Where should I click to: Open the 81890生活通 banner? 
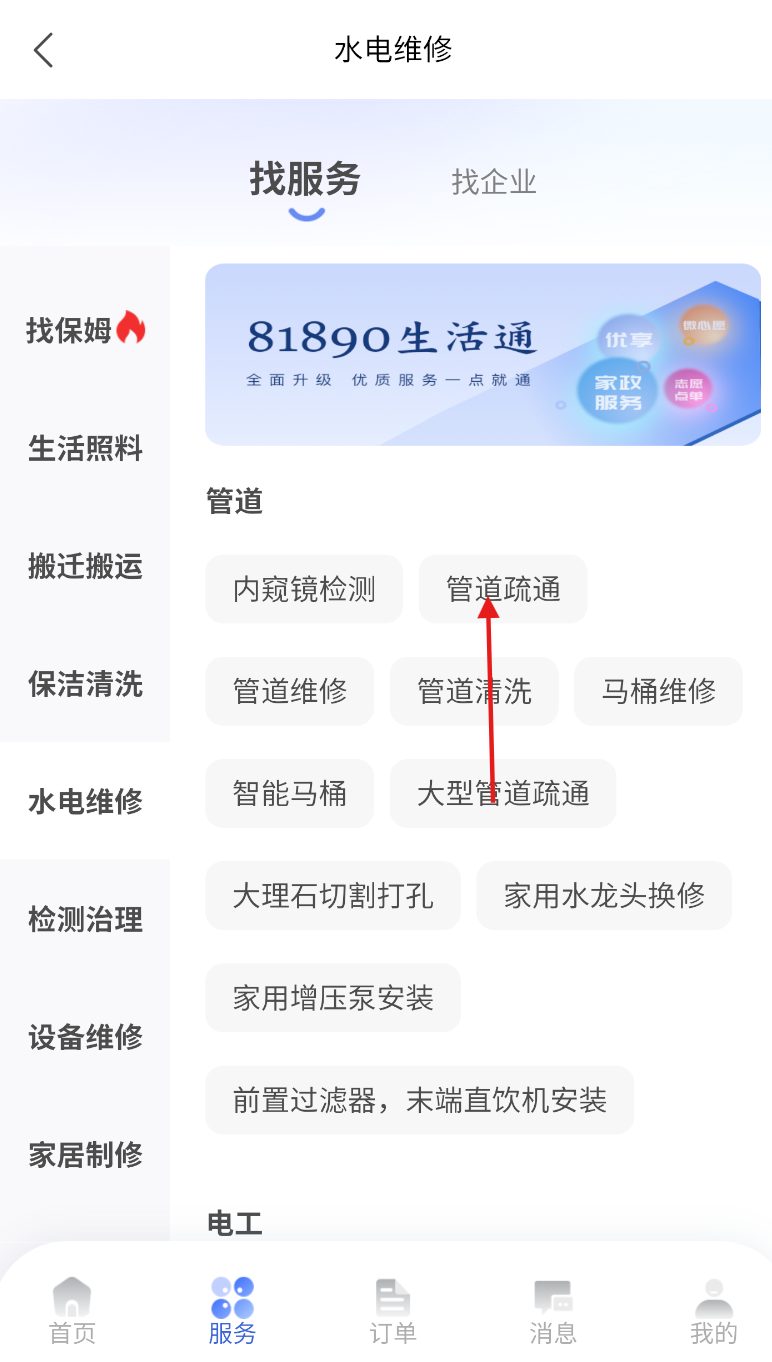tap(482, 354)
